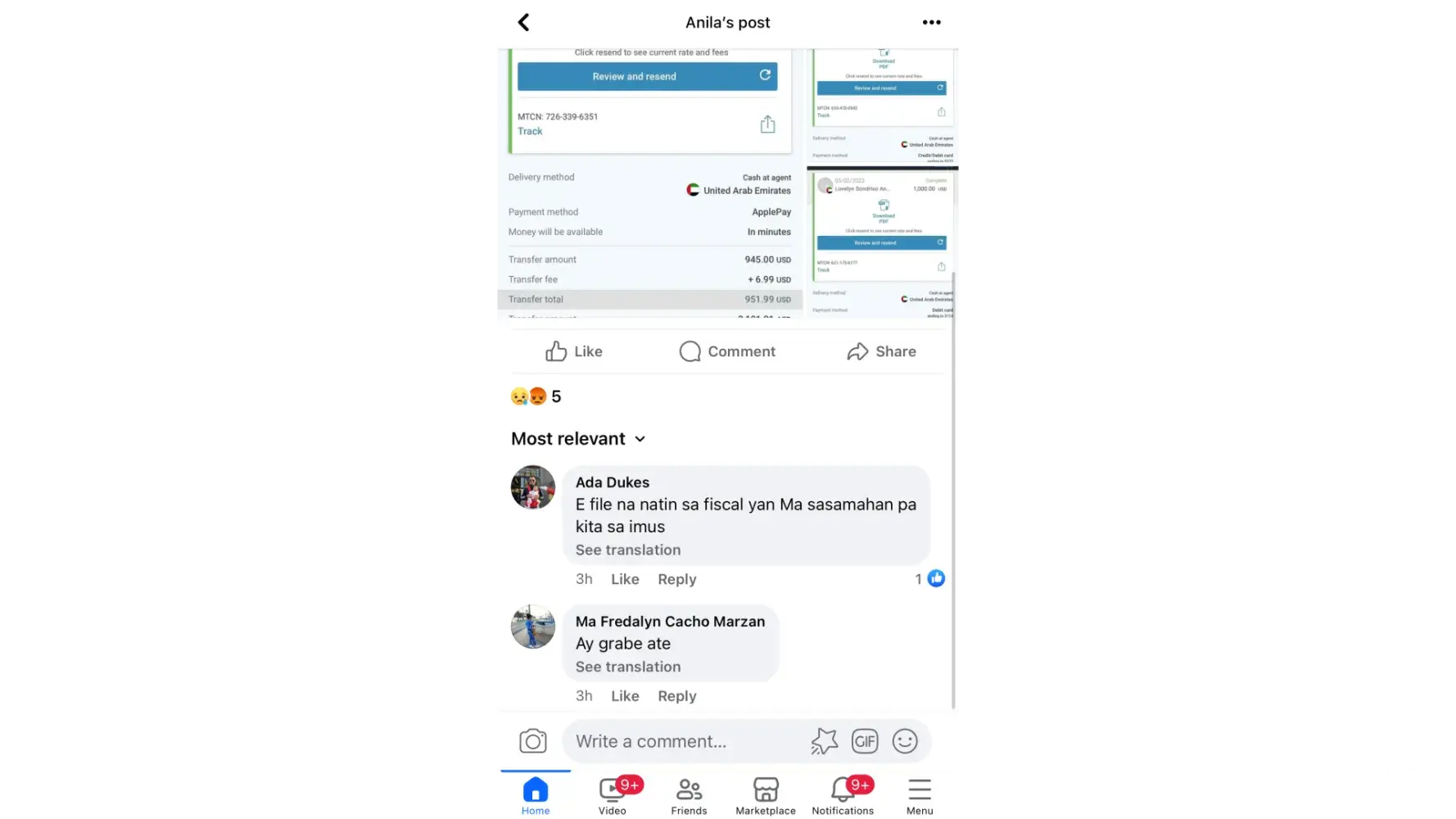1456x819 pixels.
Task: See translation of Ada Dukes' comment
Action: (627, 550)
